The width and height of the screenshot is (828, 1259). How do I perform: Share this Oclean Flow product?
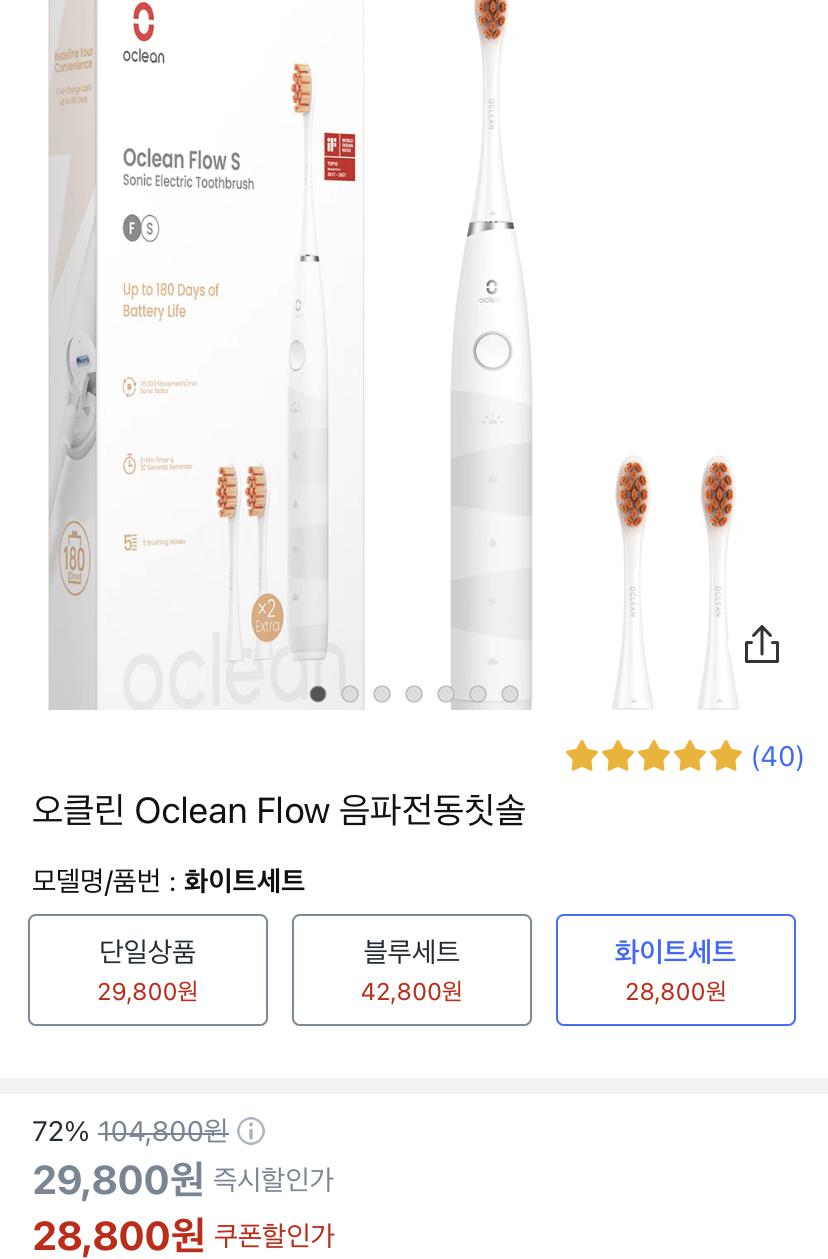[761, 645]
